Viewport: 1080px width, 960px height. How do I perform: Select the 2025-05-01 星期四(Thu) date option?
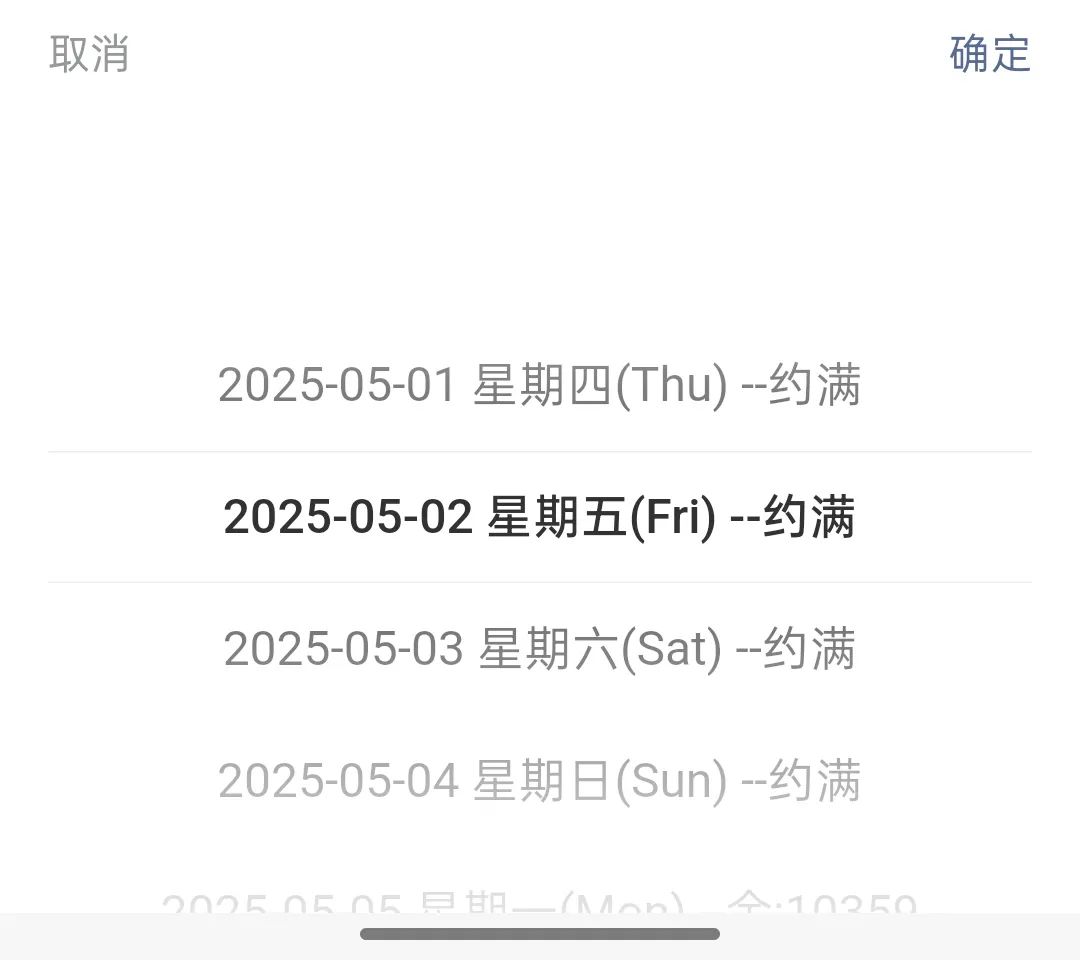(x=539, y=386)
